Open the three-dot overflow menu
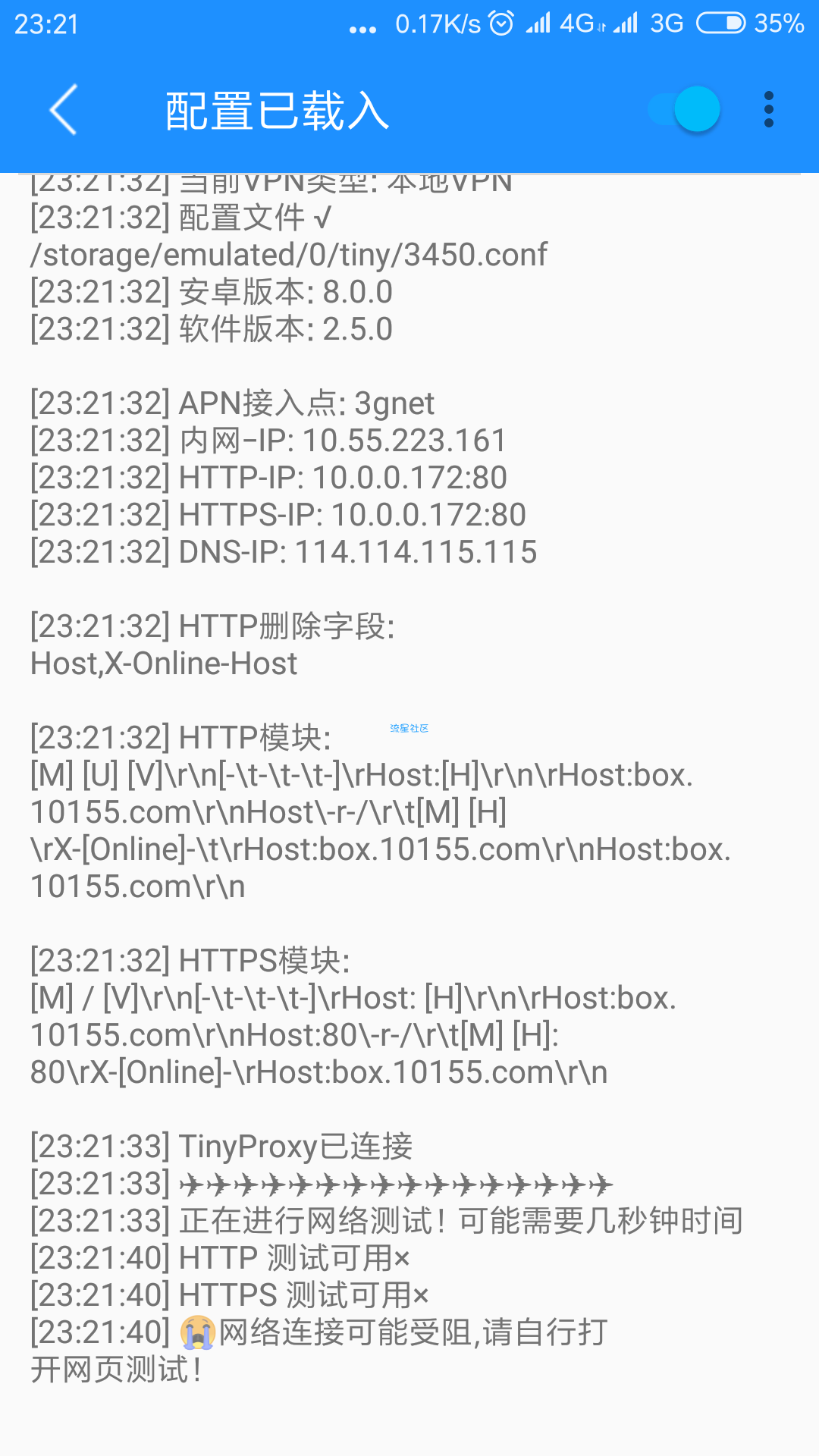This screenshot has height=1456, width=819. coord(769,109)
